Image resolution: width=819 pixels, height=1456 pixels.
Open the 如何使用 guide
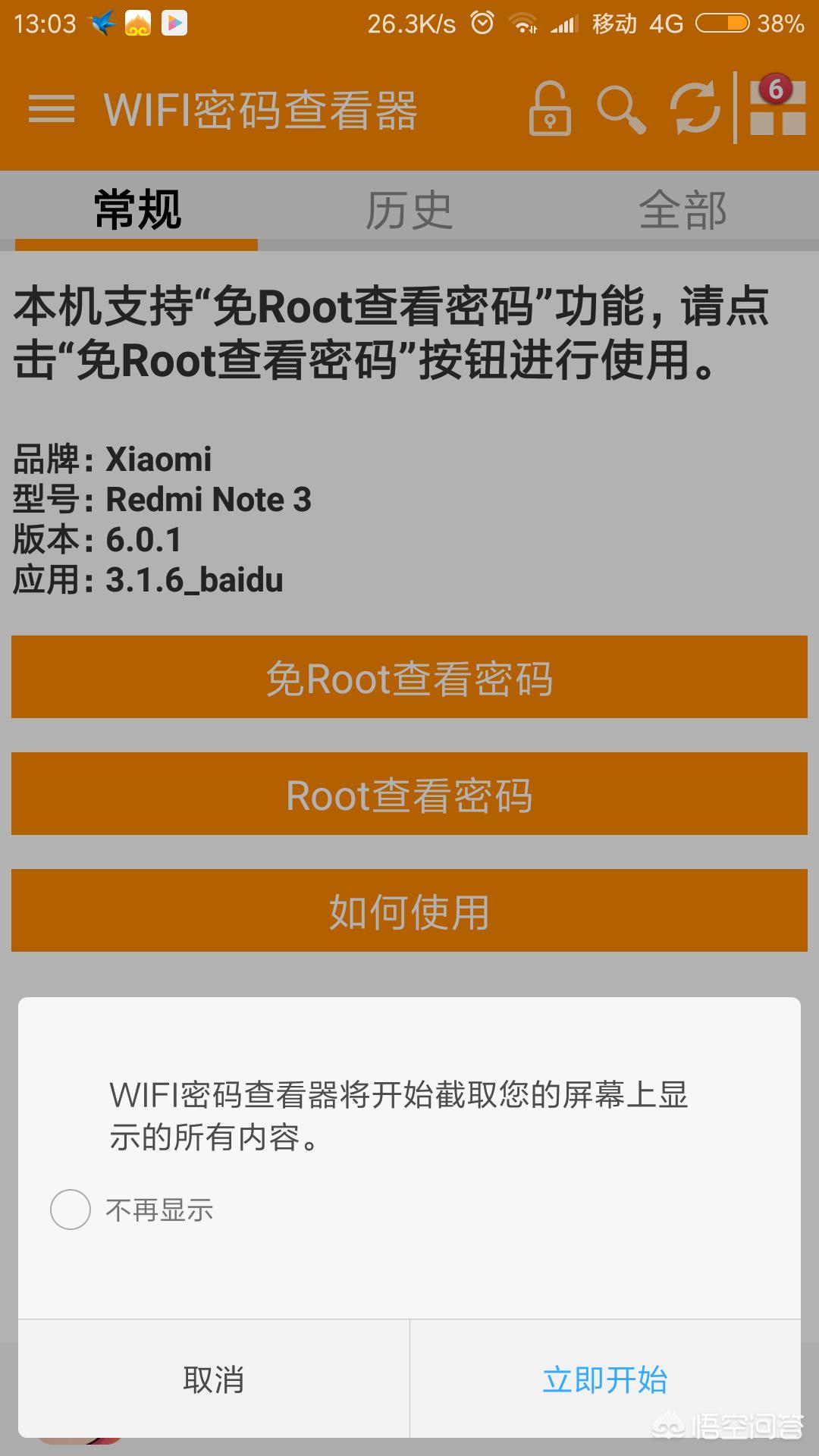(409, 911)
